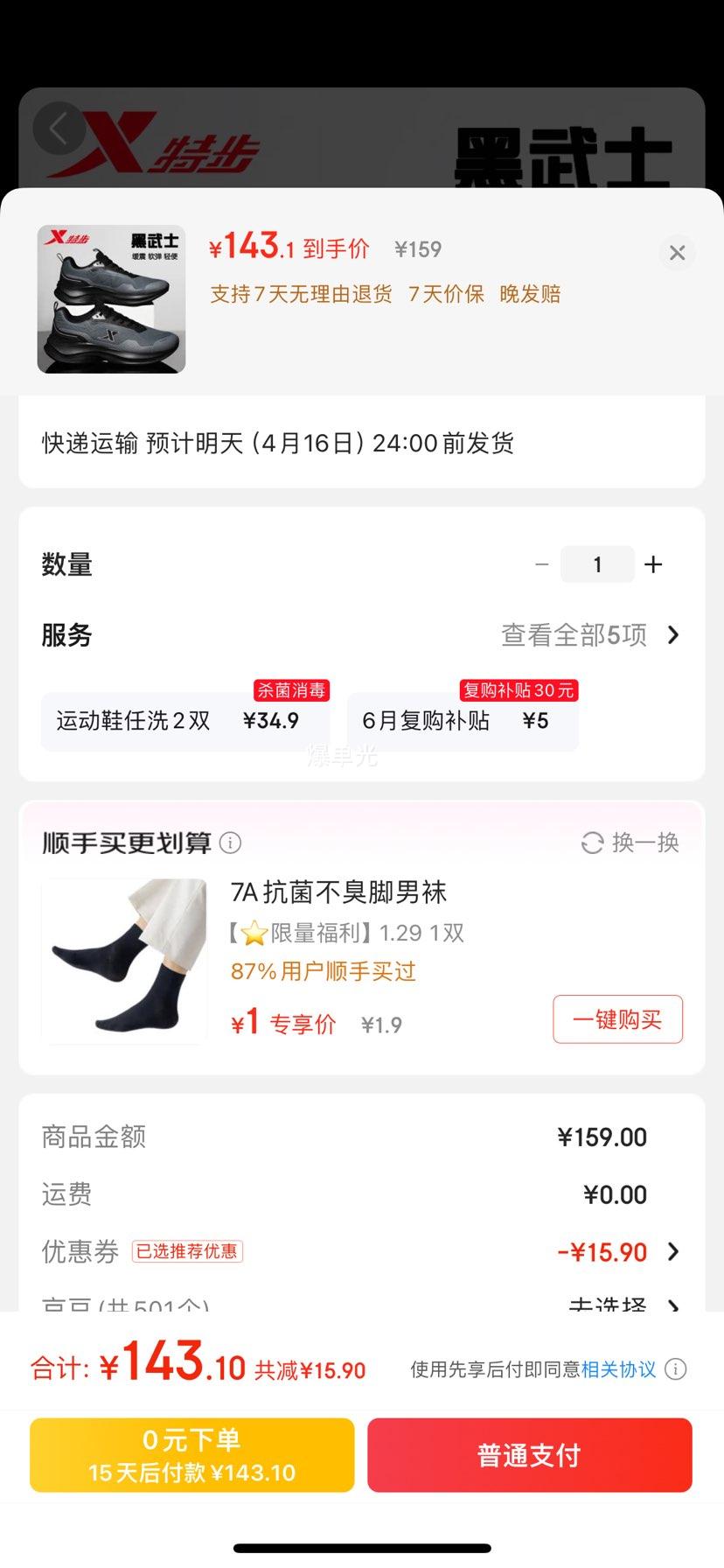
Task: Increase quantity with the plus button
Action: pos(653,564)
